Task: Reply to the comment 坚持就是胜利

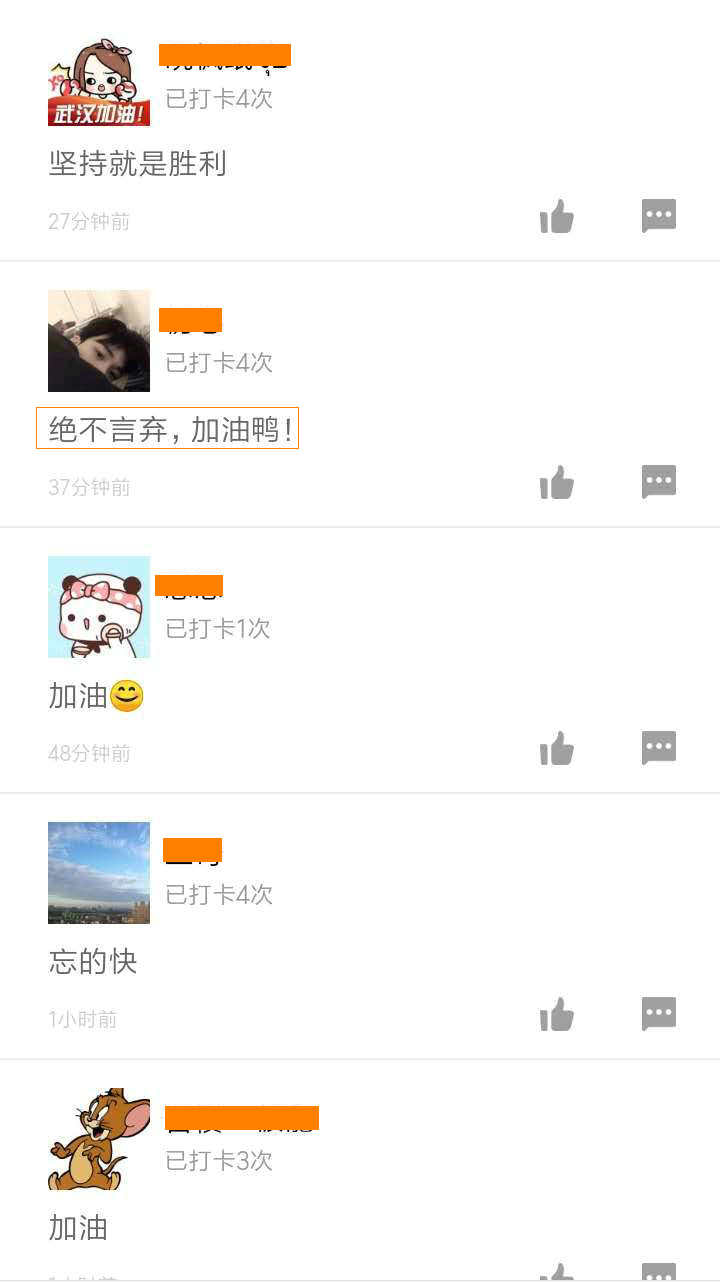Action: pyautogui.click(x=659, y=216)
